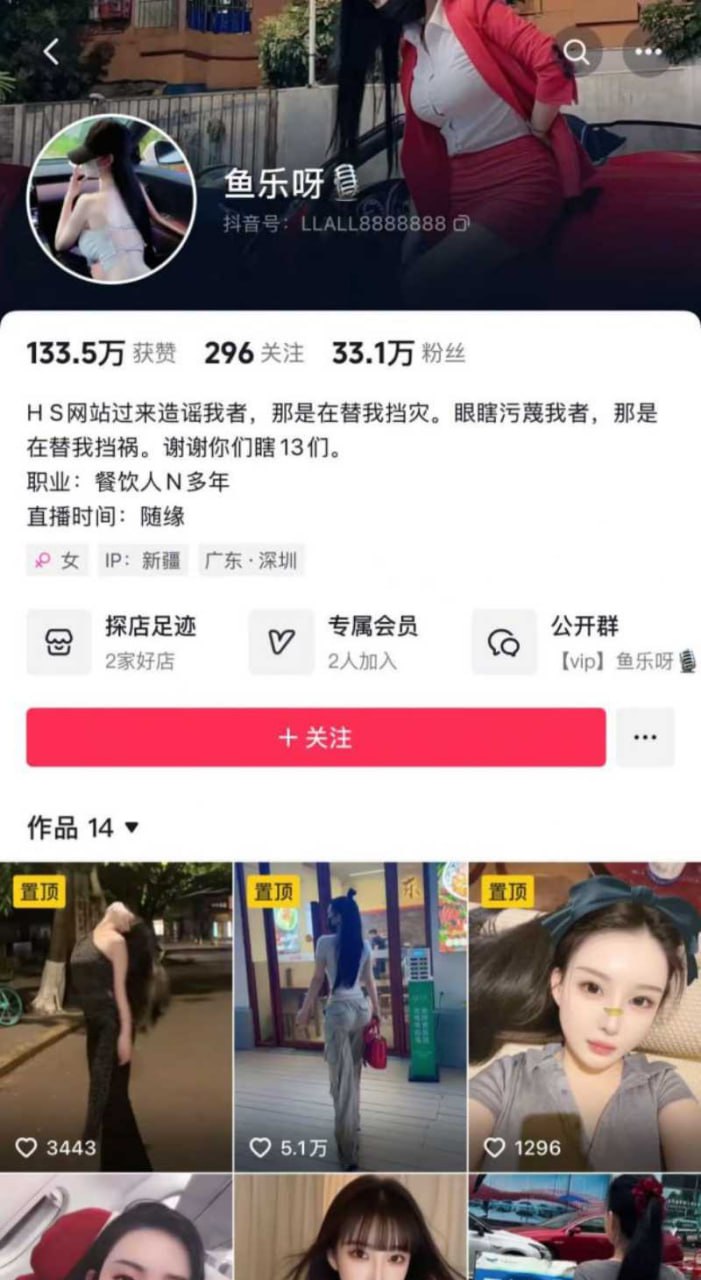View the profile avatar photo

(111, 199)
